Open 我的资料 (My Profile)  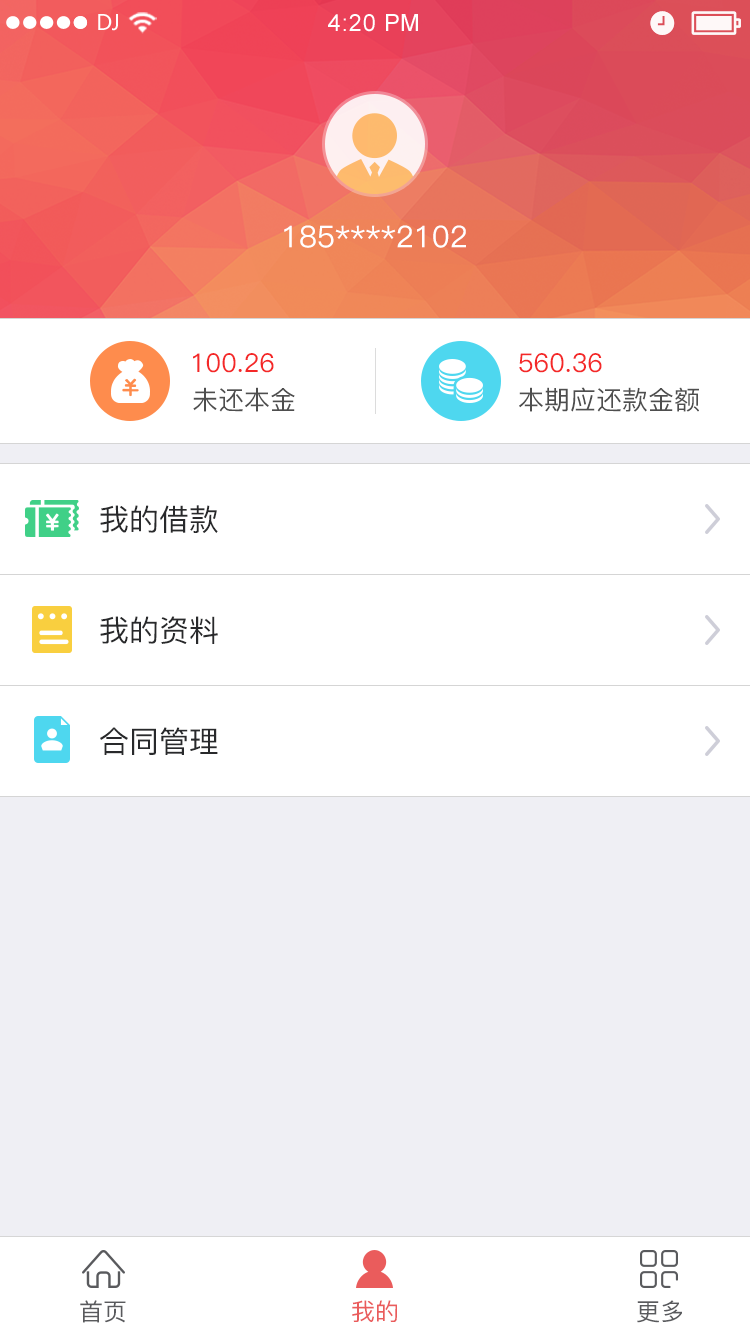(375, 630)
